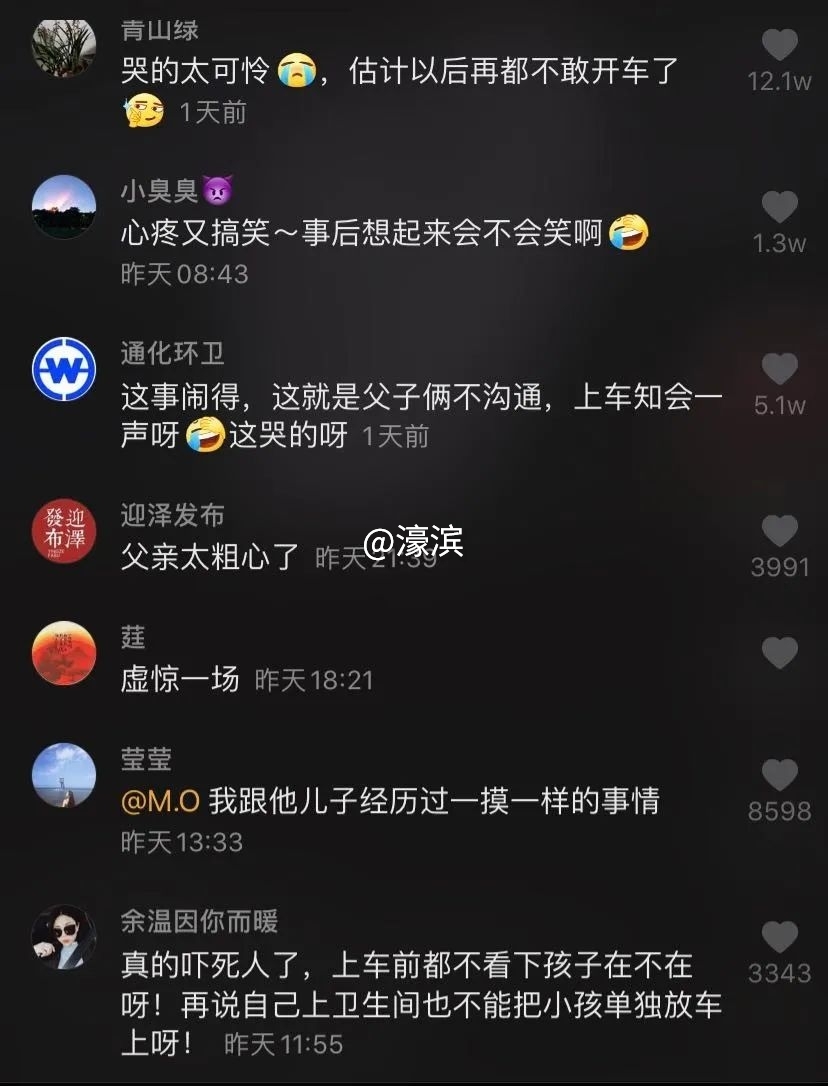Open 青山绿's profile avatar
Viewport: 828px width, 1086px height.
click(x=64, y=46)
